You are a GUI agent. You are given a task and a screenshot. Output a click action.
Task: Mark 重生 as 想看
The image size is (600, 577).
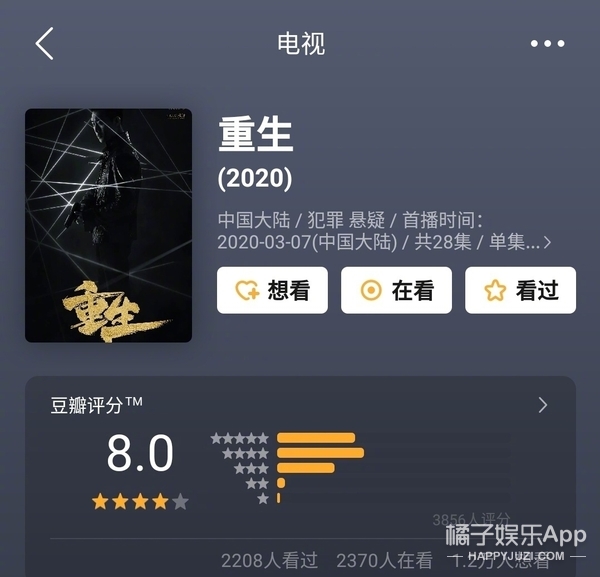[x=272, y=290]
